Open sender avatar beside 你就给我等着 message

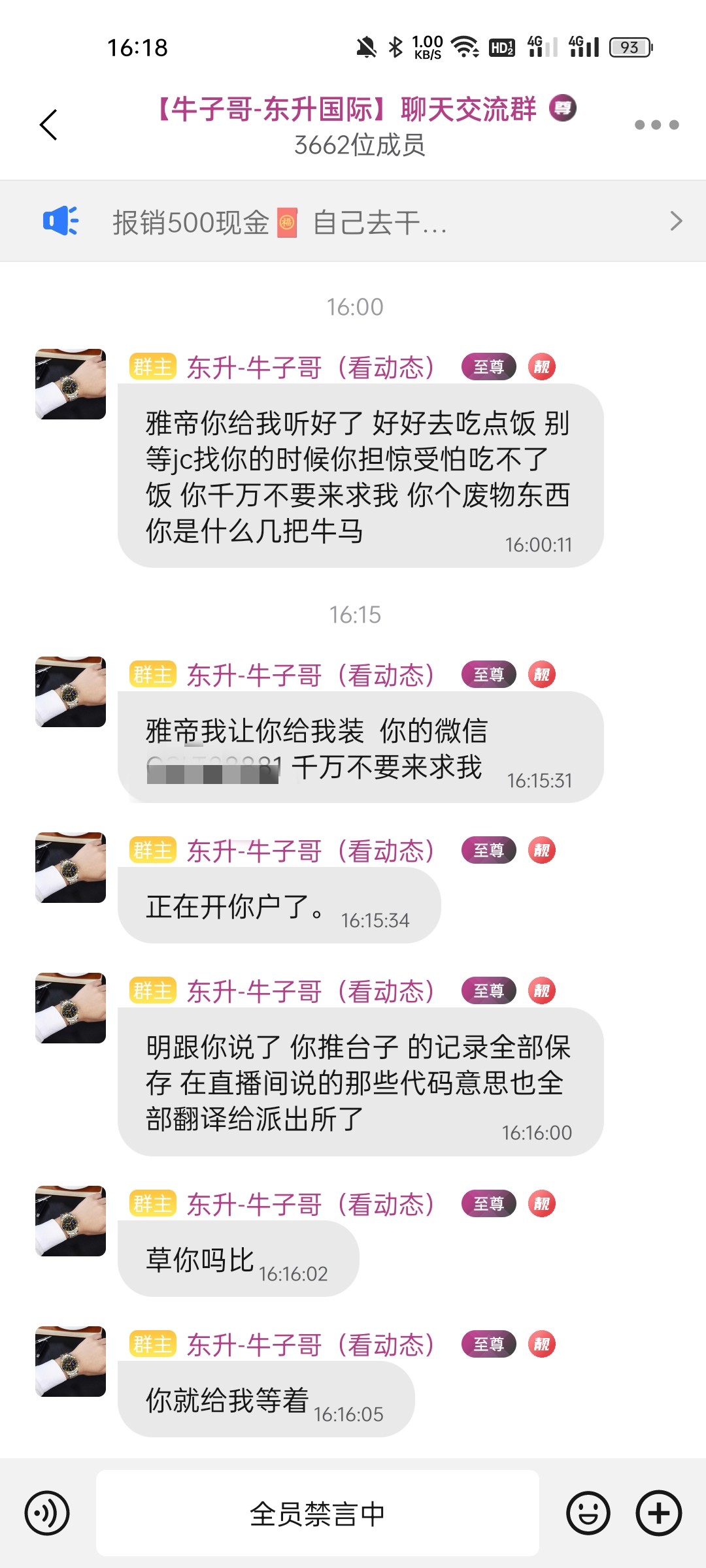pos(71,1362)
